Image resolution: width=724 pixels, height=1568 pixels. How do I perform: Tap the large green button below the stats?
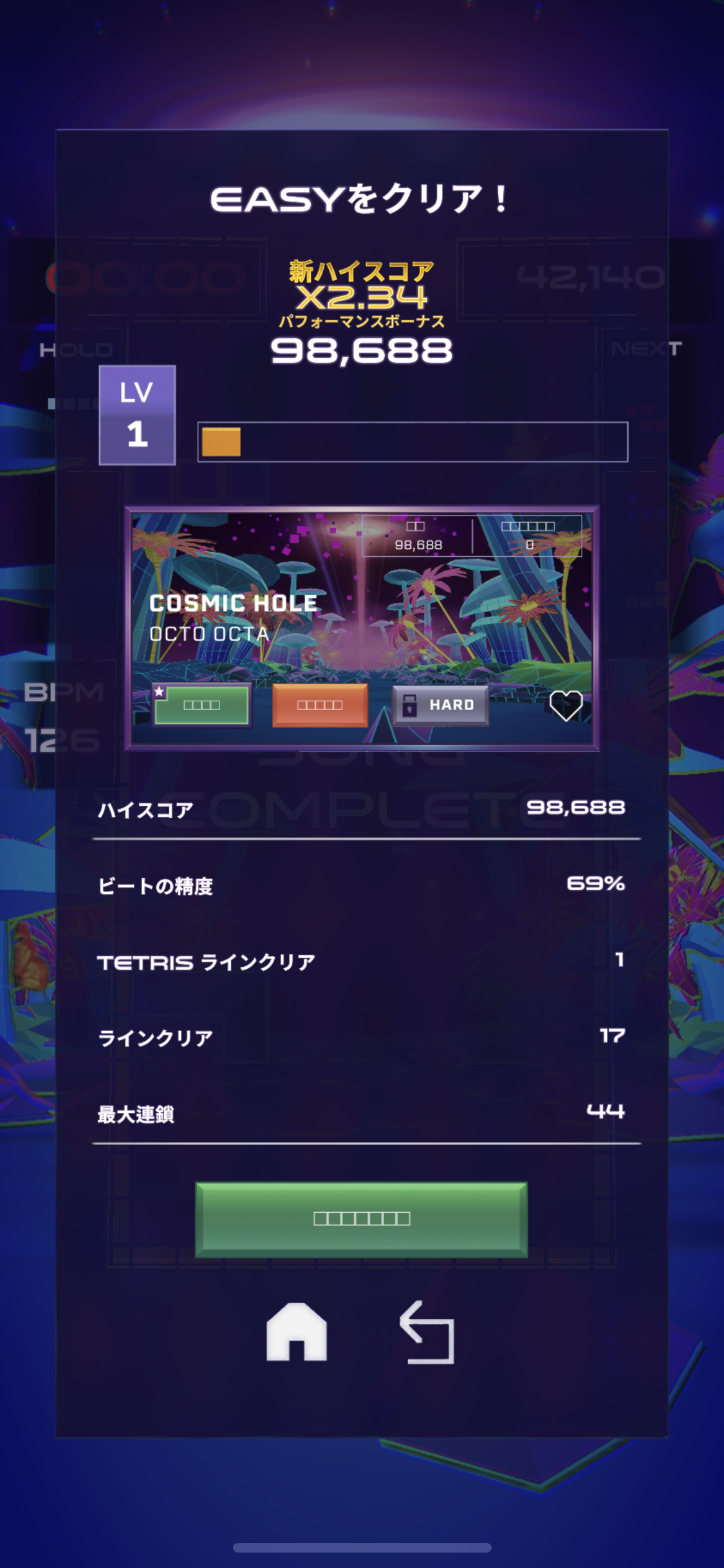(361, 1218)
